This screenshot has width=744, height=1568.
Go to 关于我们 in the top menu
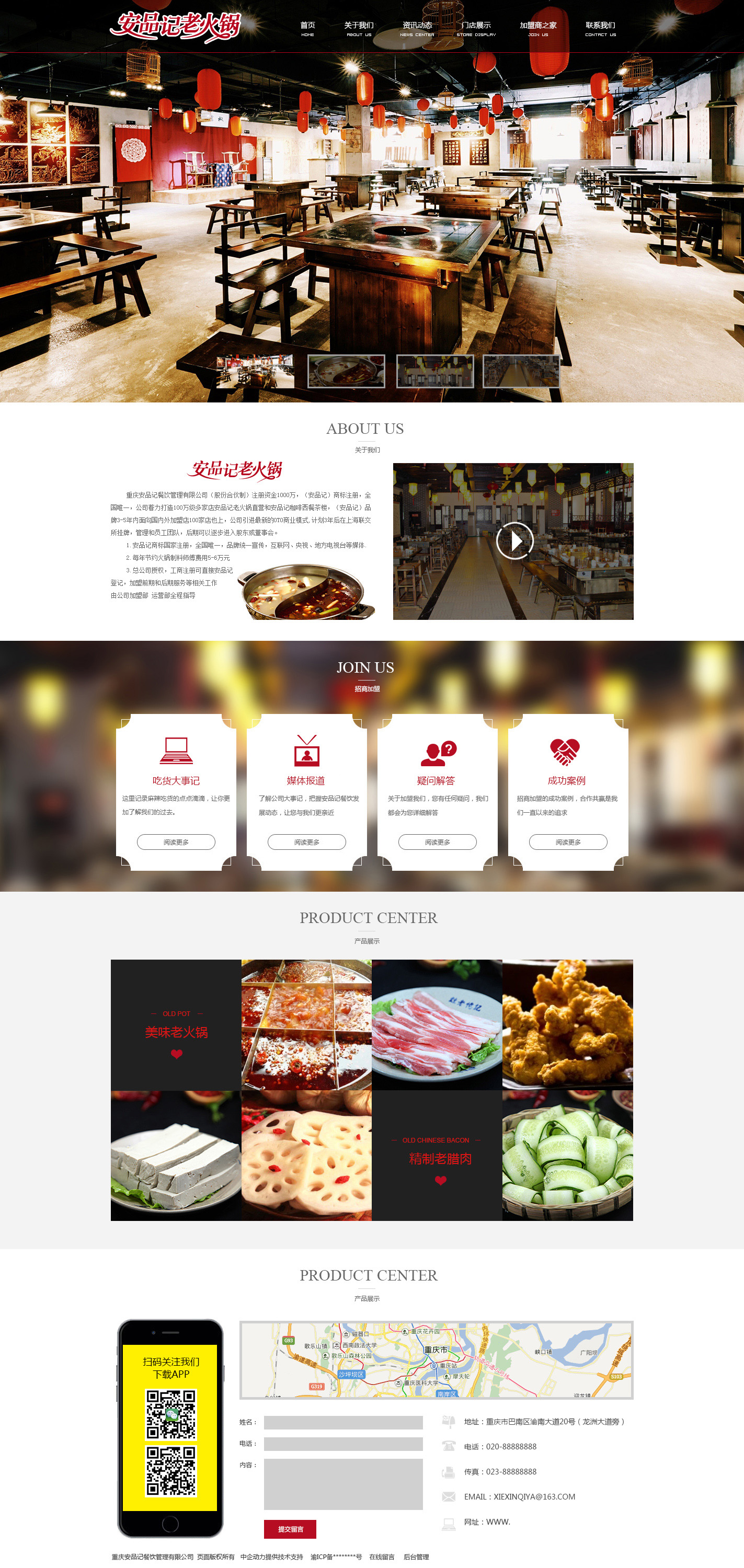click(x=359, y=28)
